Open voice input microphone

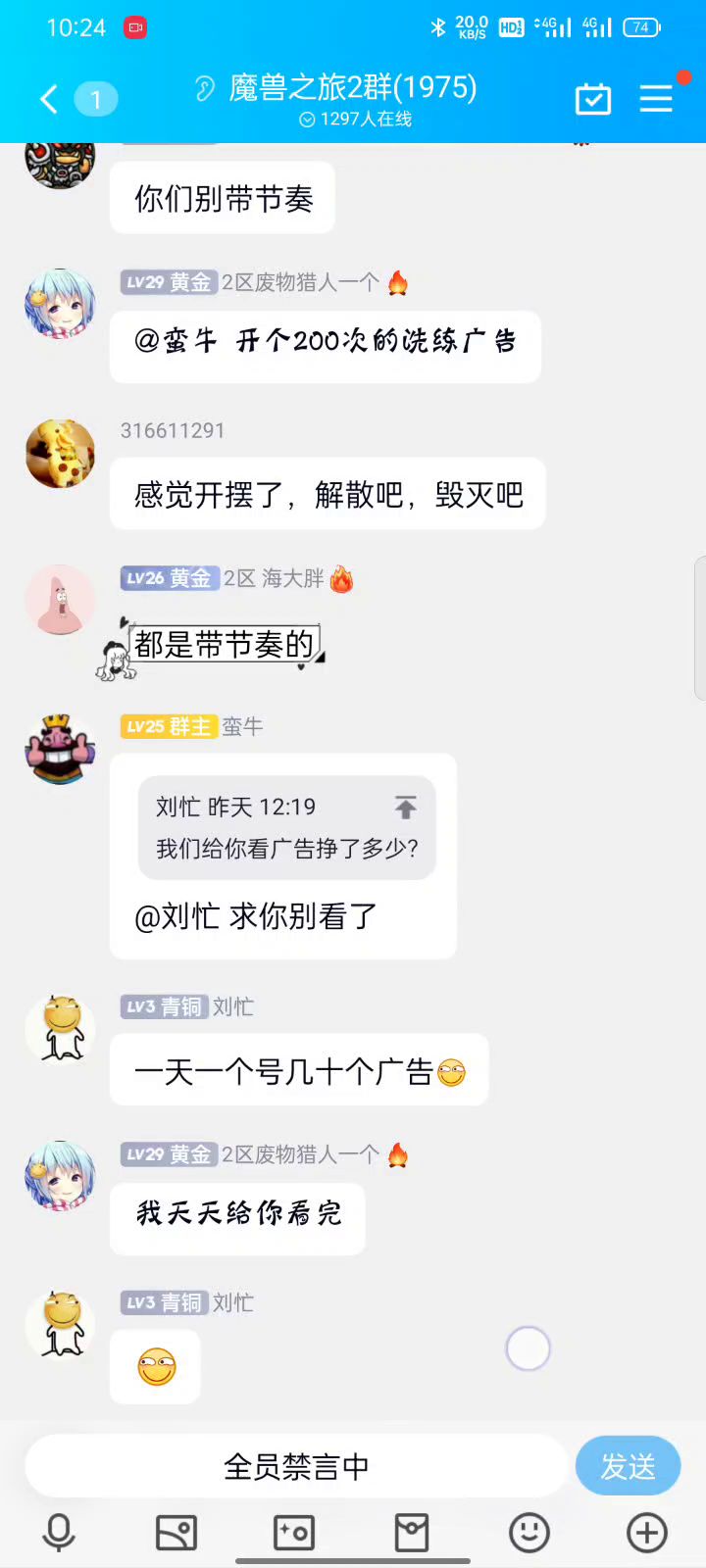point(59,1533)
